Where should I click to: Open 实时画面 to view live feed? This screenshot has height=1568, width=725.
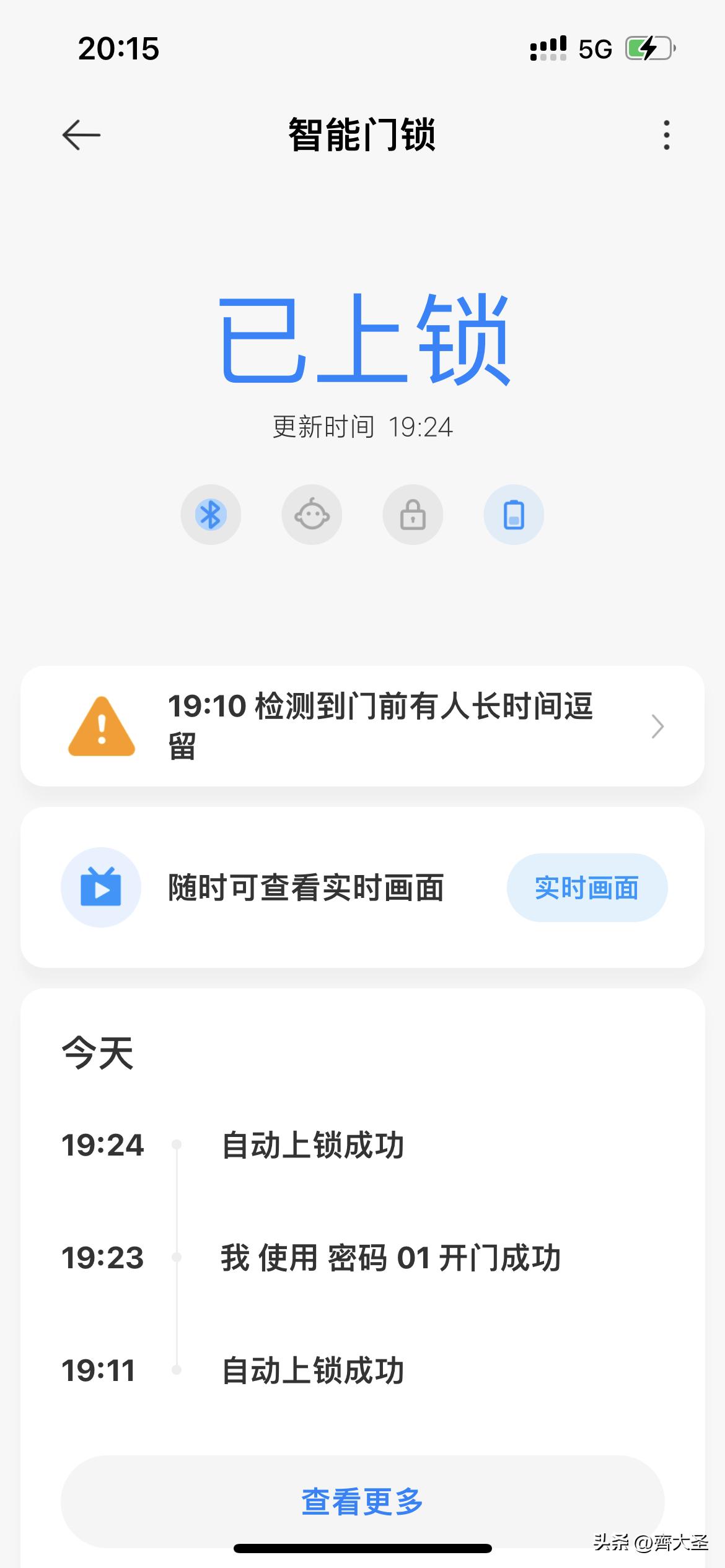coord(586,888)
